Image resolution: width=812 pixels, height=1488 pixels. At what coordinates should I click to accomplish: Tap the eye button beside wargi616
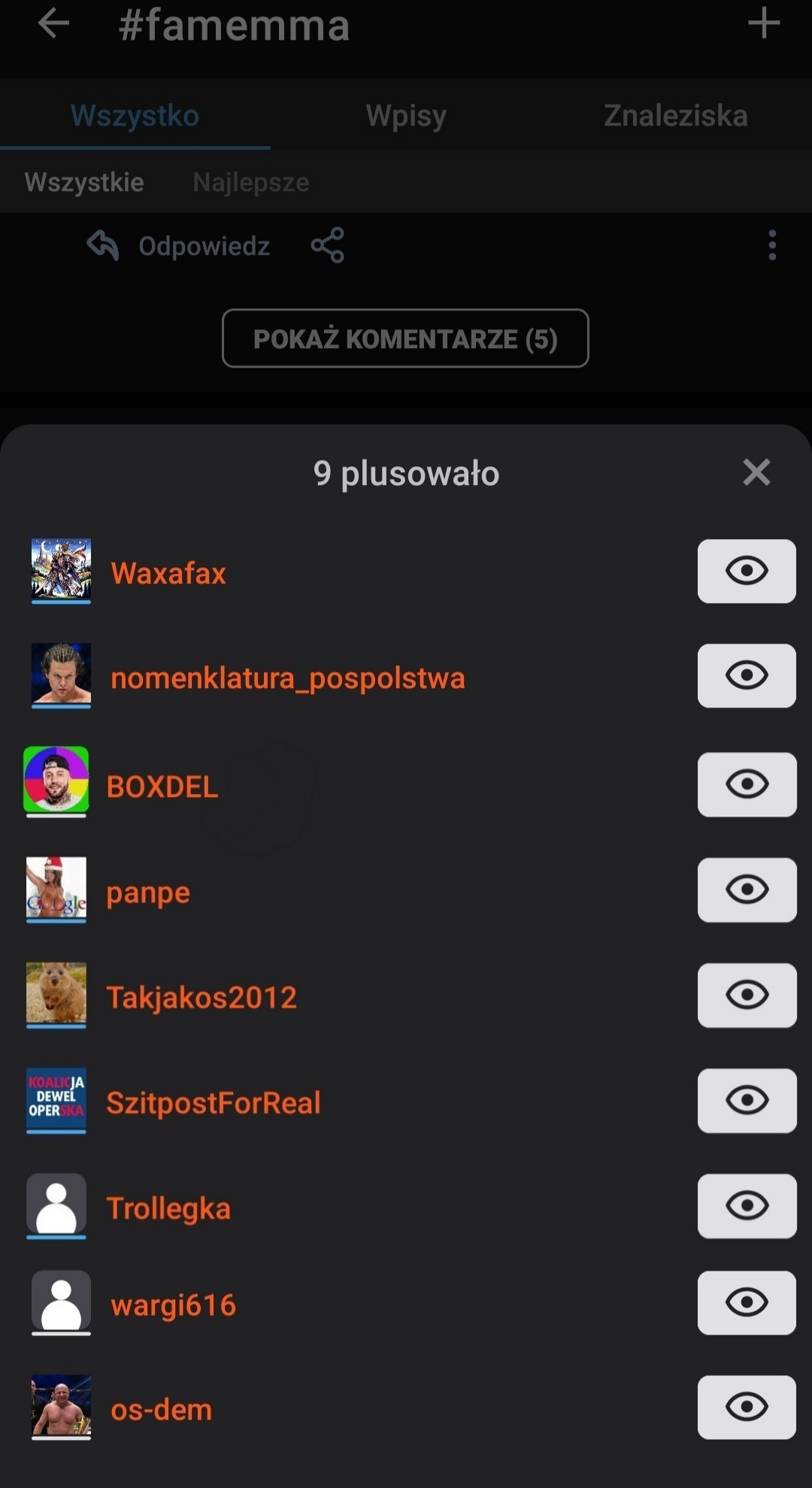(x=746, y=1302)
